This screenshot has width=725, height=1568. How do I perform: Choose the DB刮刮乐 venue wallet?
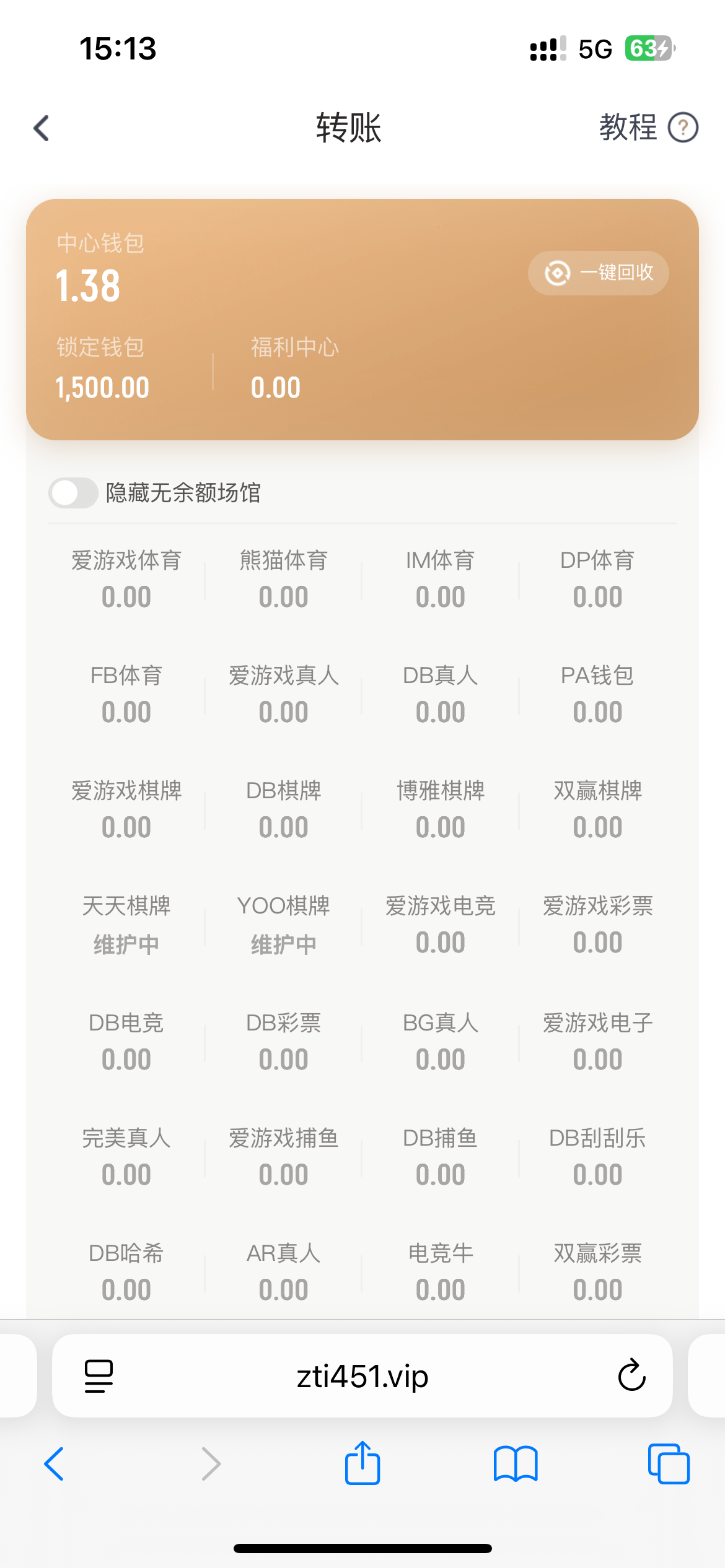pyautogui.click(x=597, y=1157)
